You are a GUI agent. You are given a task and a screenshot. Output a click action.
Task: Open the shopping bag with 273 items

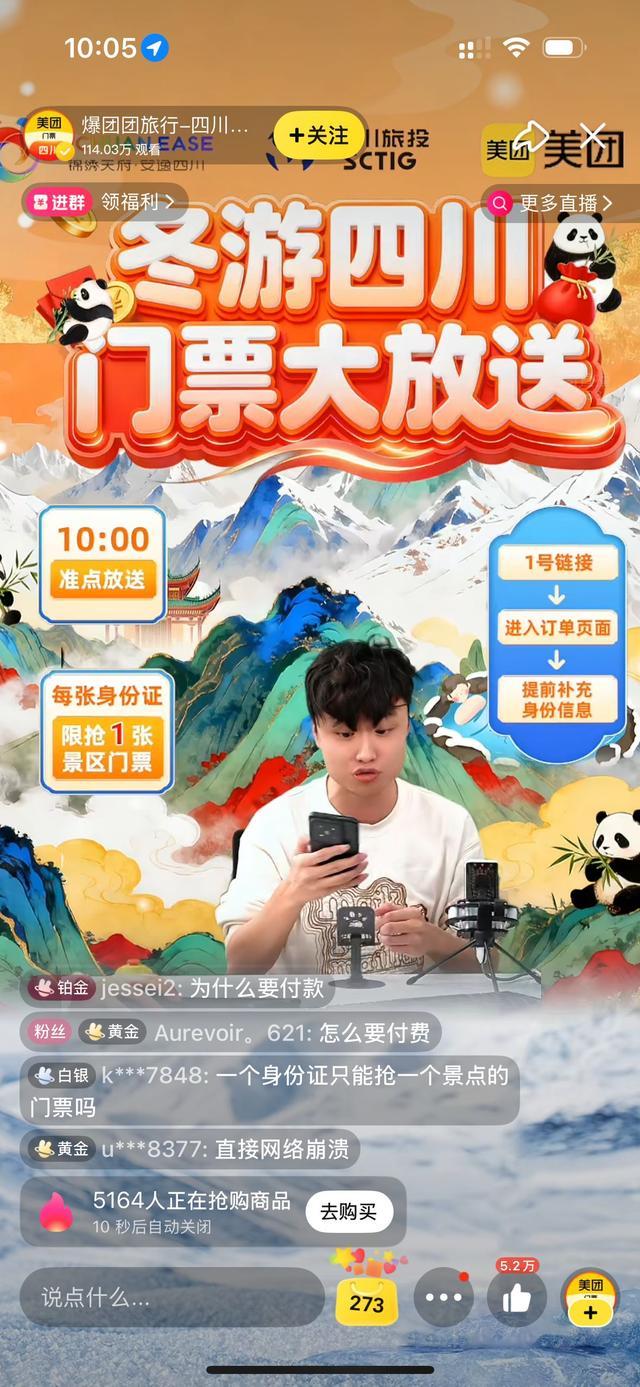366,1299
